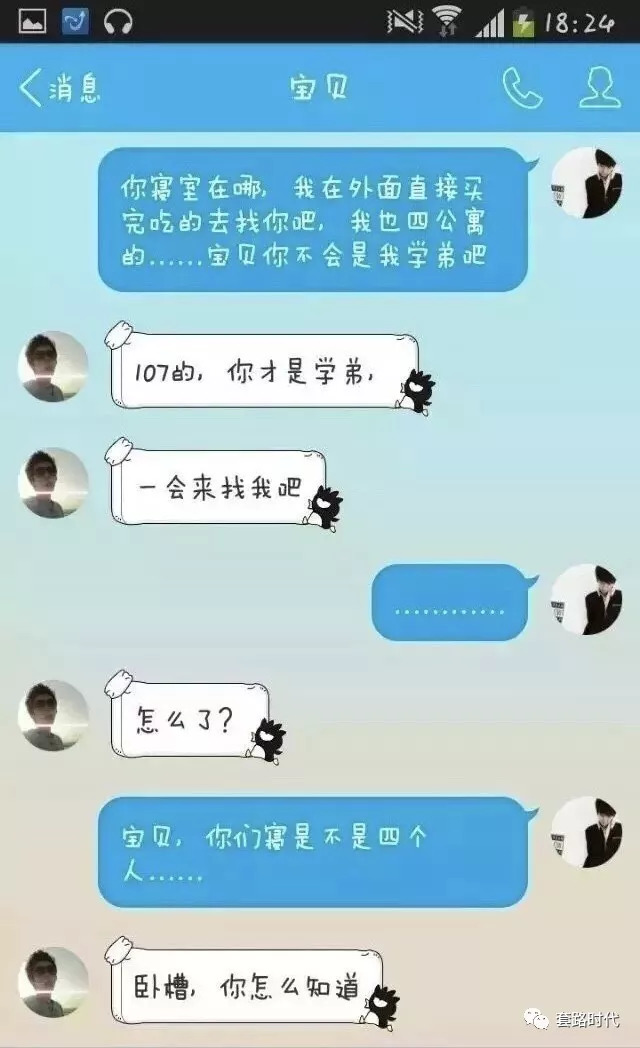Start a voice call with 宝贝
Image resolution: width=640 pixels, height=1048 pixels.
pos(521,88)
